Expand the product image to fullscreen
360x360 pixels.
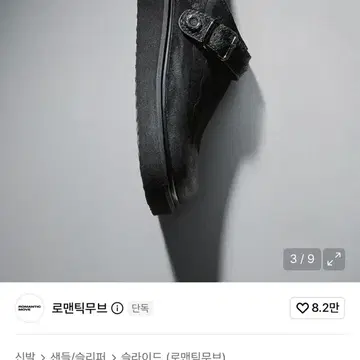point(334,259)
